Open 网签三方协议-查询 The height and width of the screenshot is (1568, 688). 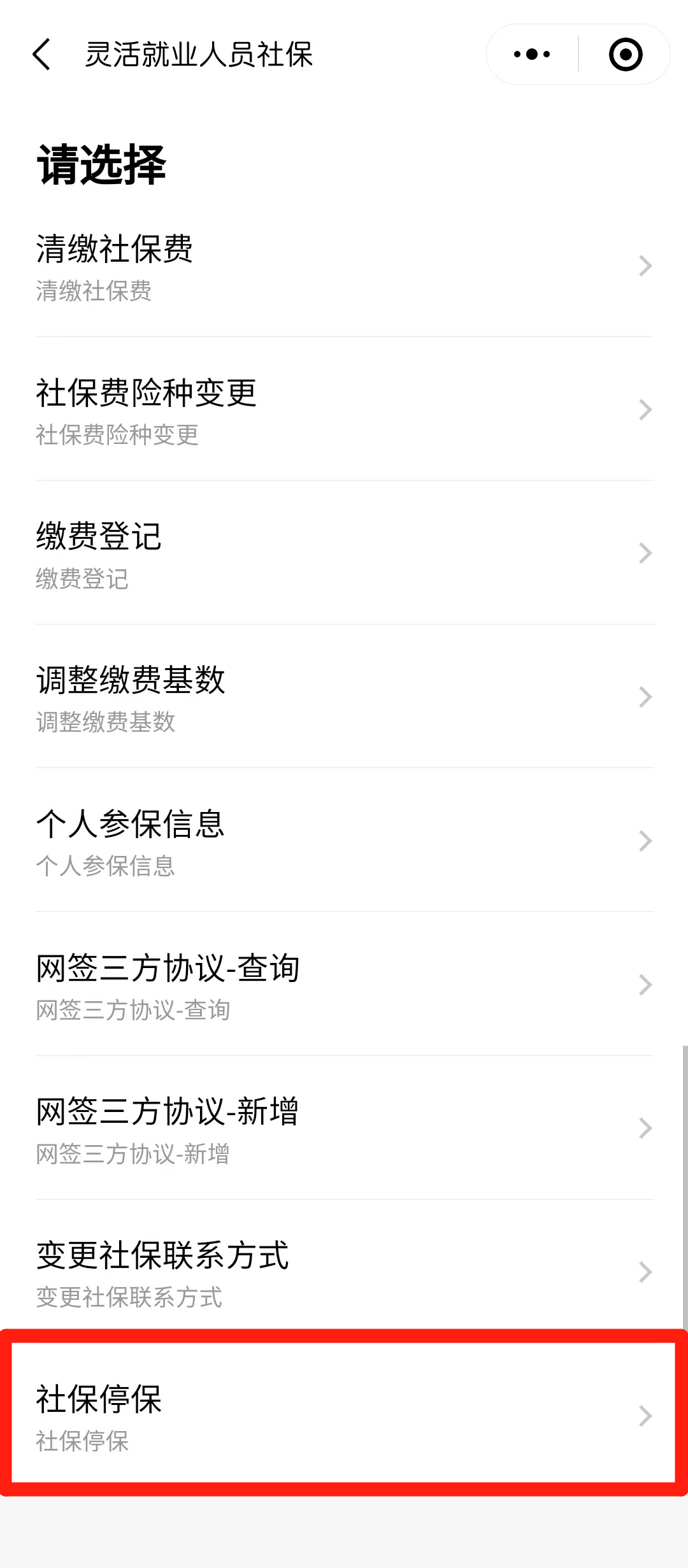click(x=344, y=985)
